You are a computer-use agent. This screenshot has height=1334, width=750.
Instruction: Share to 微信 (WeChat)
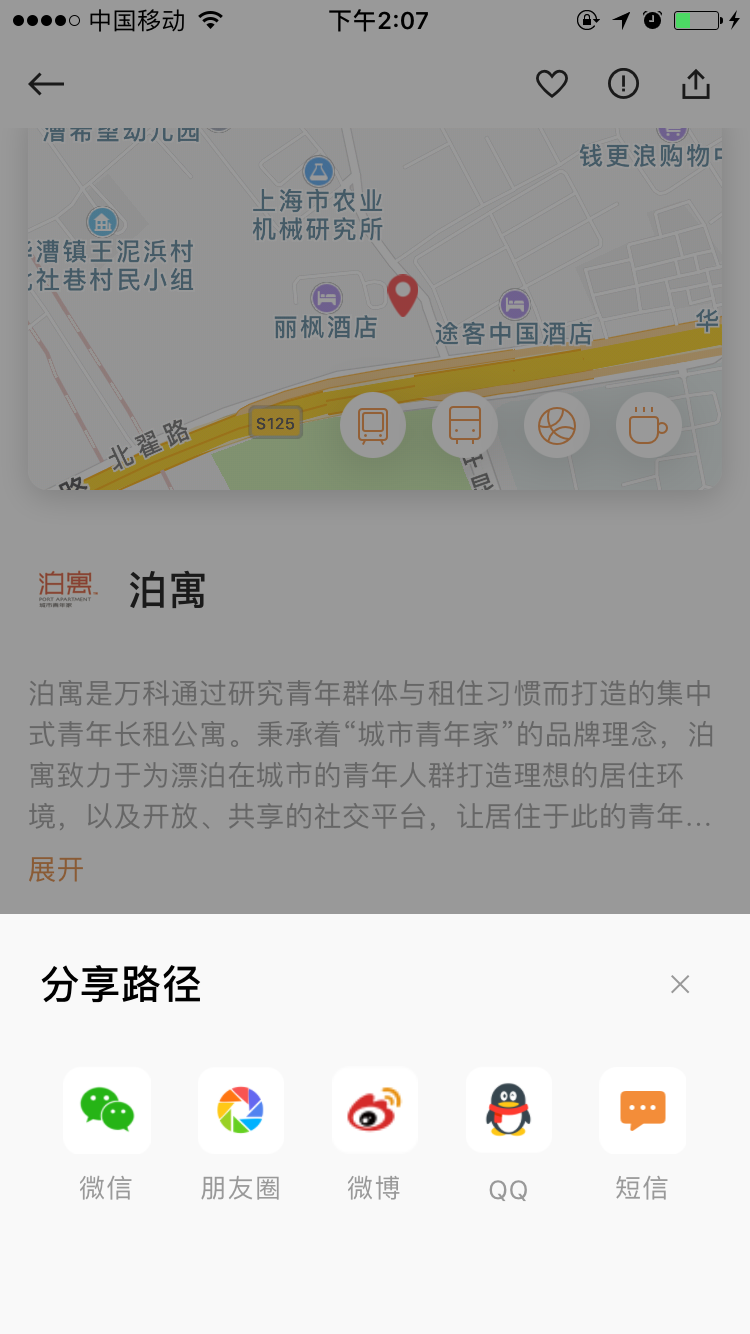pos(107,1110)
